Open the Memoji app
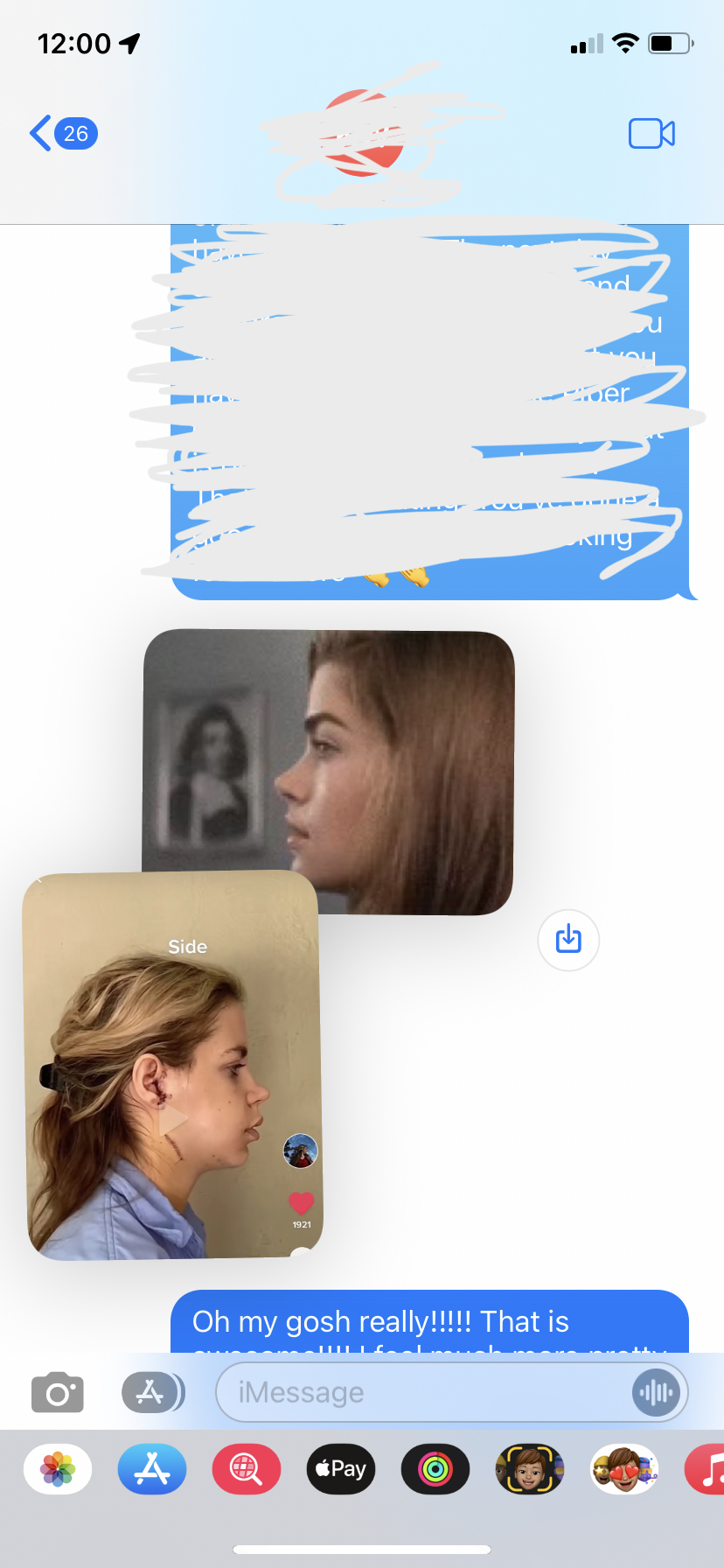Image resolution: width=724 pixels, height=1568 pixels. click(529, 1469)
